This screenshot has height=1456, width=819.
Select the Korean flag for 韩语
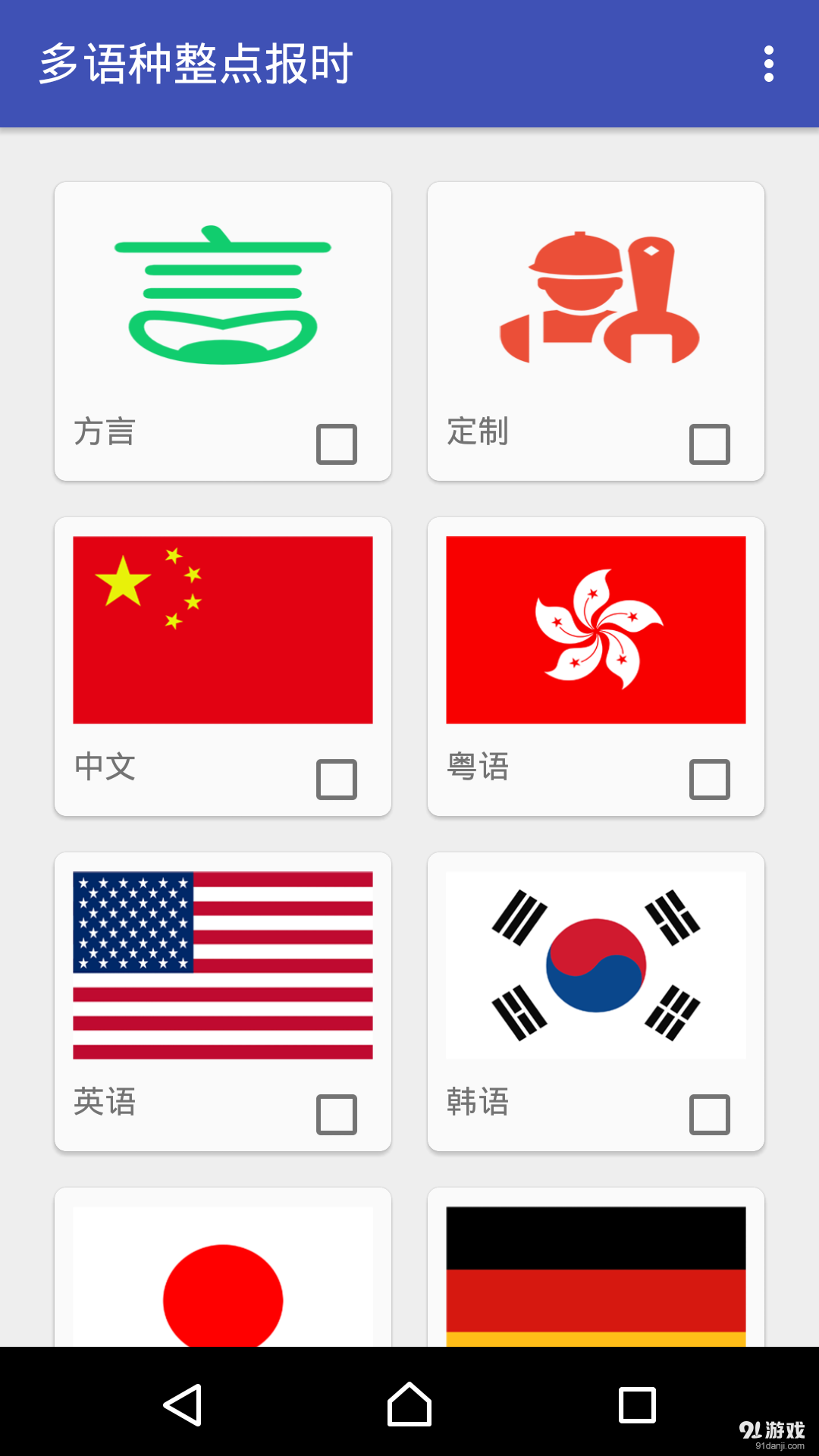pyautogui.click(x=595, y=963)
